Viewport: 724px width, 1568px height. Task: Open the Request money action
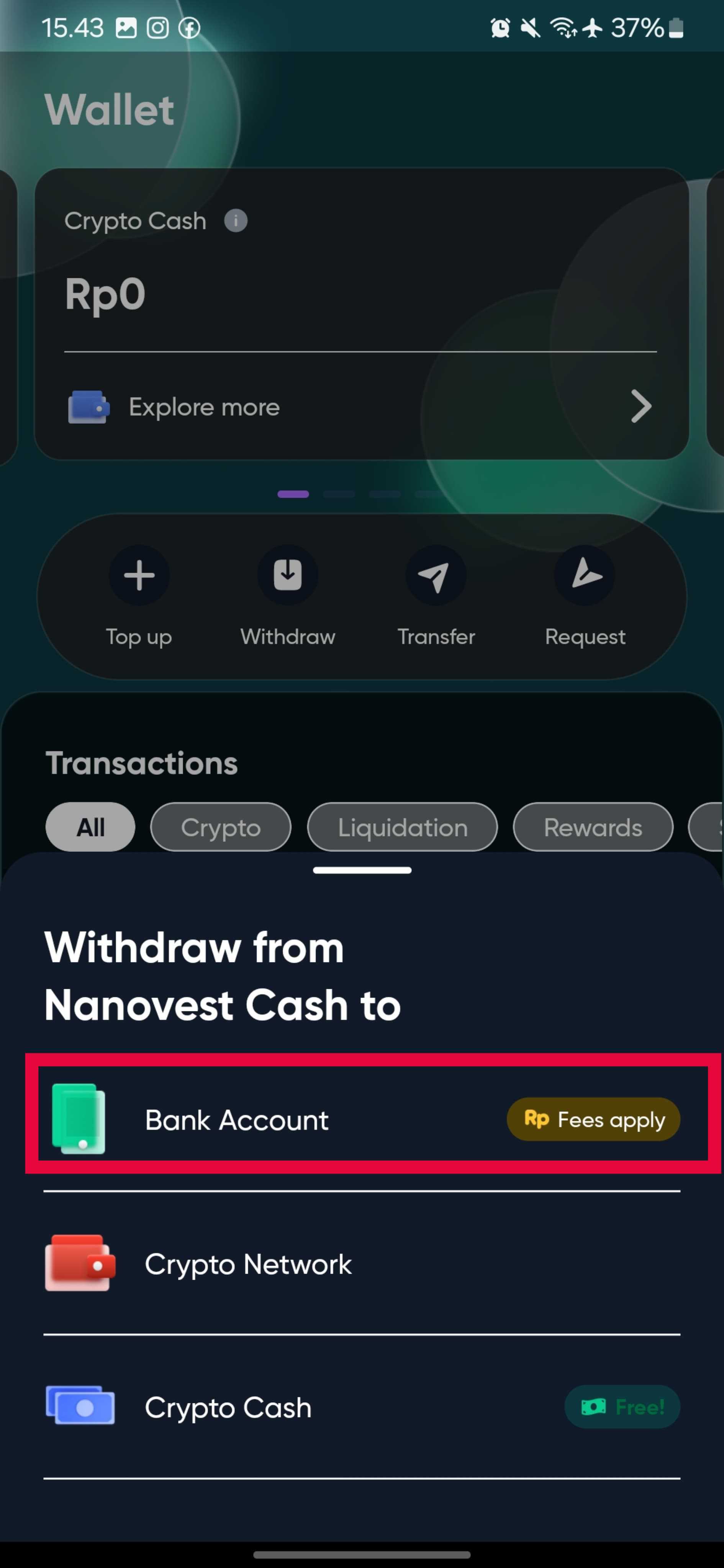coord(585,576)
